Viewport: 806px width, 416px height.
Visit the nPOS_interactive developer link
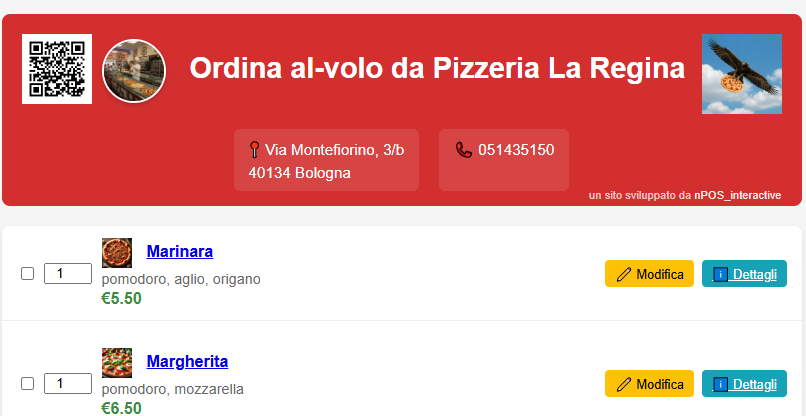pos(738,195)
